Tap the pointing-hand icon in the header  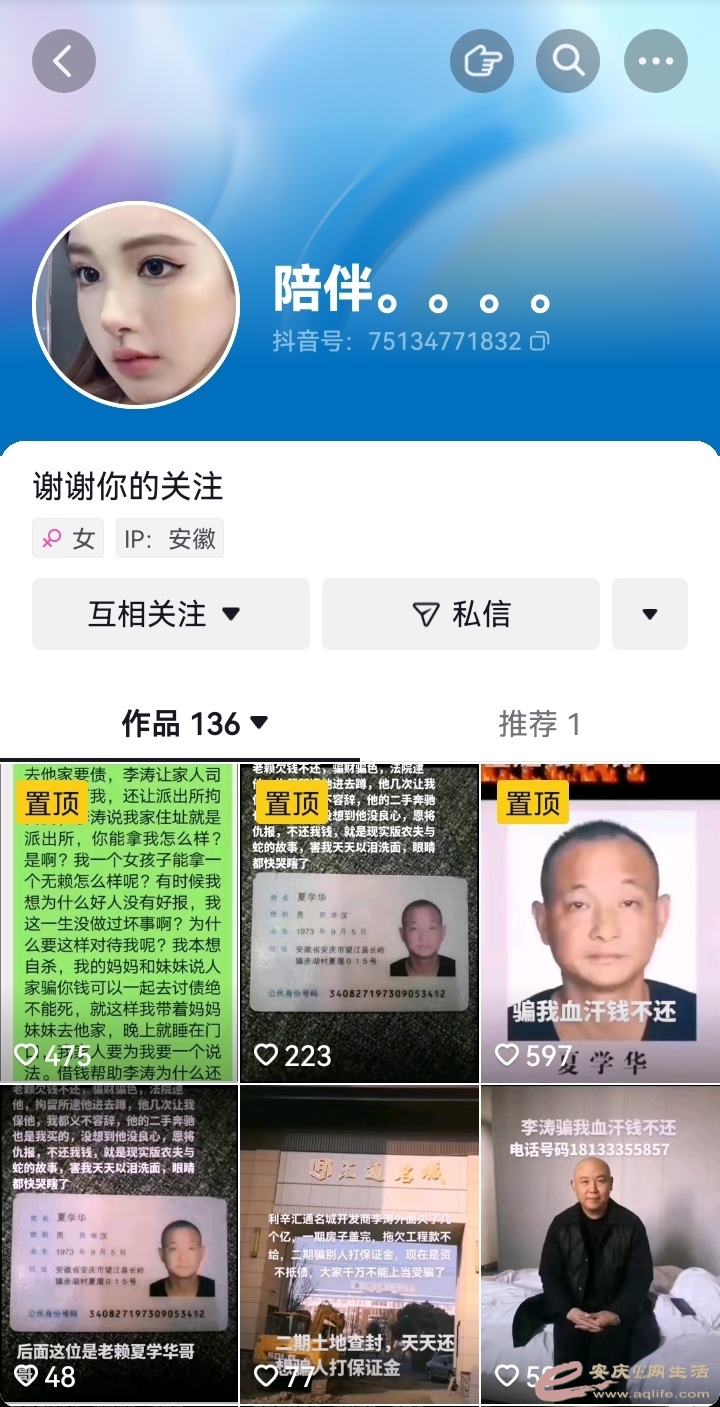(482, 61)
